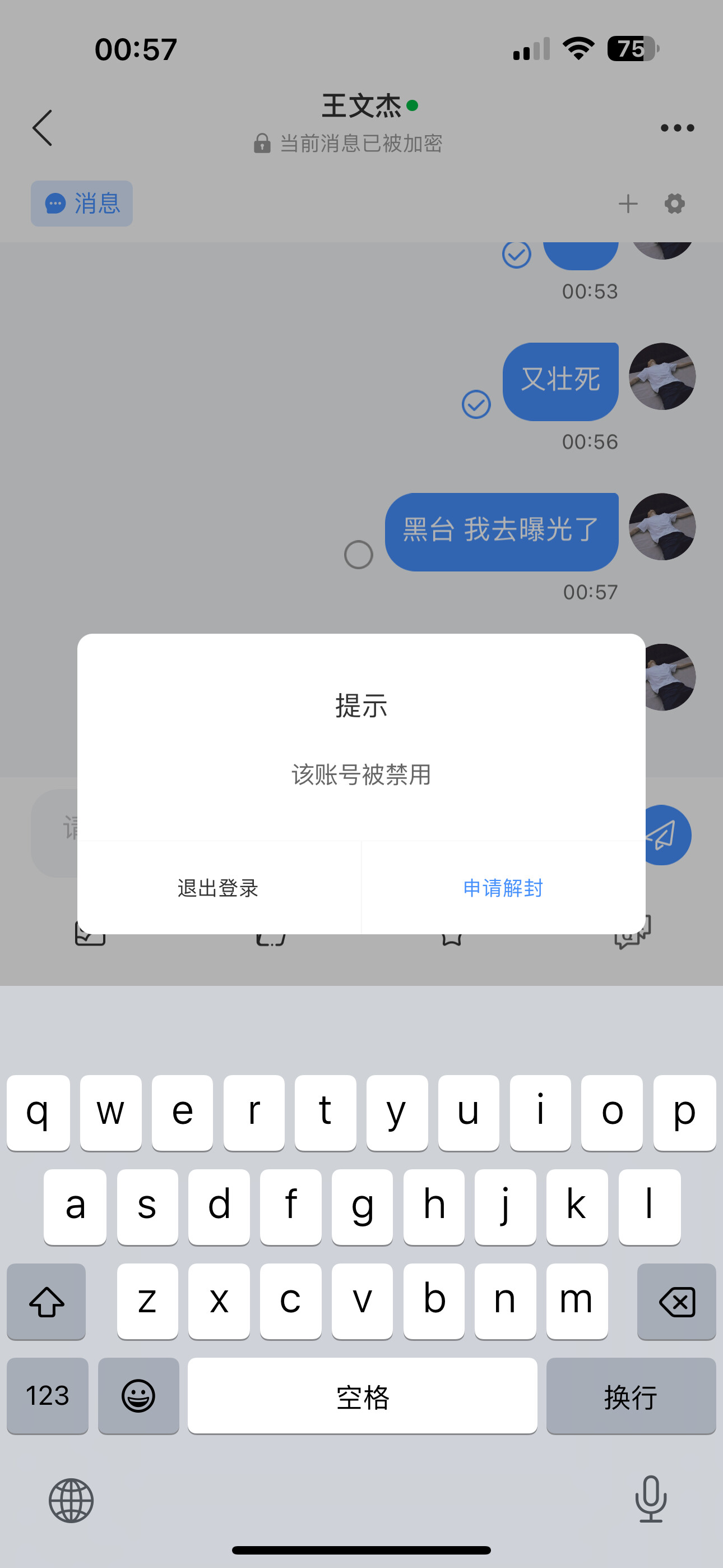This screenshot has height=1568, width=723.
Task: Tap the 换行 return key
Action: (x=631, y=1396)
